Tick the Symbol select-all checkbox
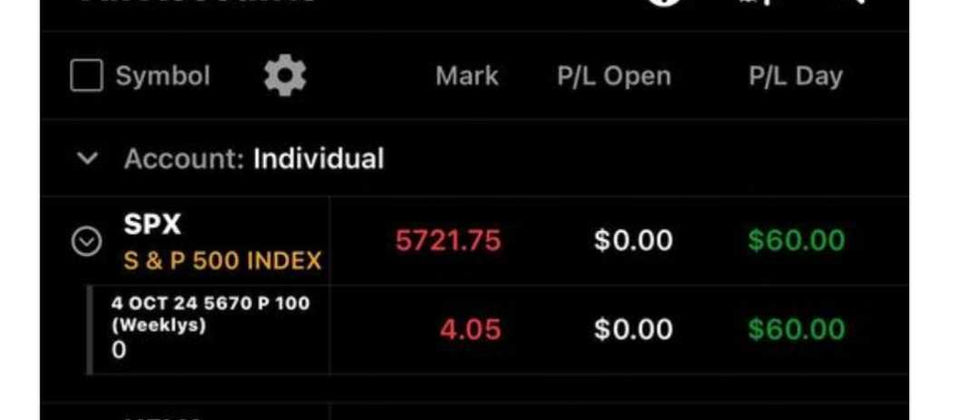 87,77
